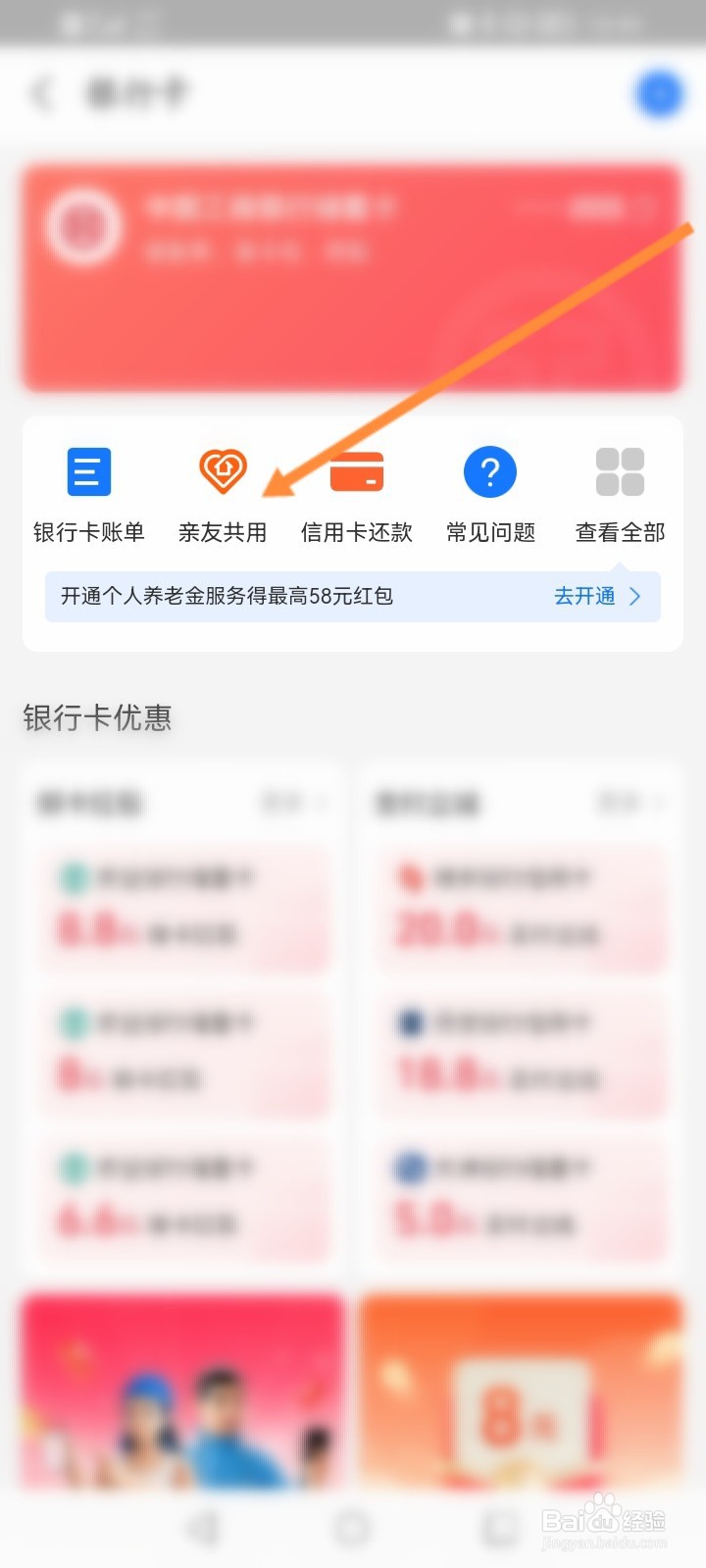Tap the 查看全部 grid icon
Screen dimensions: 706x1568
pyautogui.click(x=619, y=471)
